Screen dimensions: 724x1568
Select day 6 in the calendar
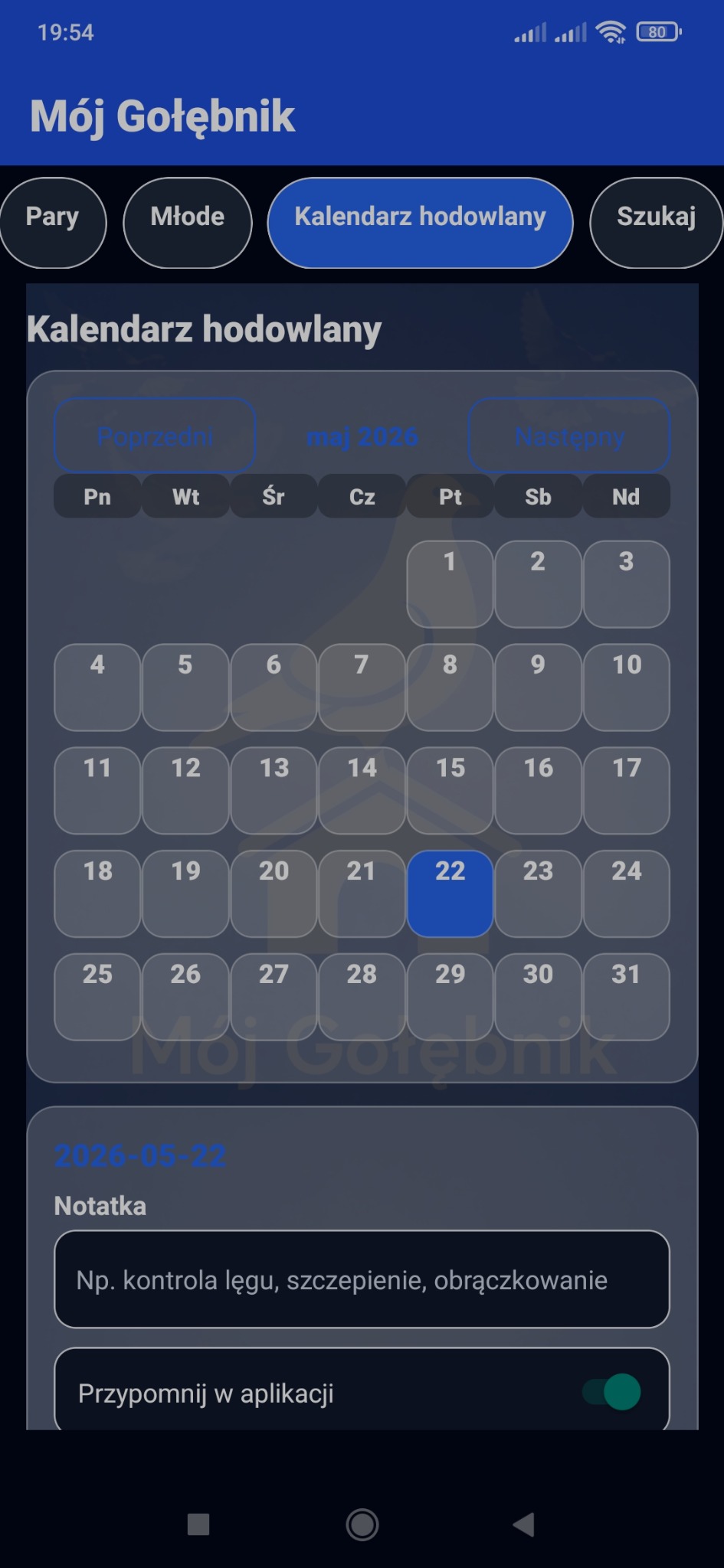click(274, 687)
